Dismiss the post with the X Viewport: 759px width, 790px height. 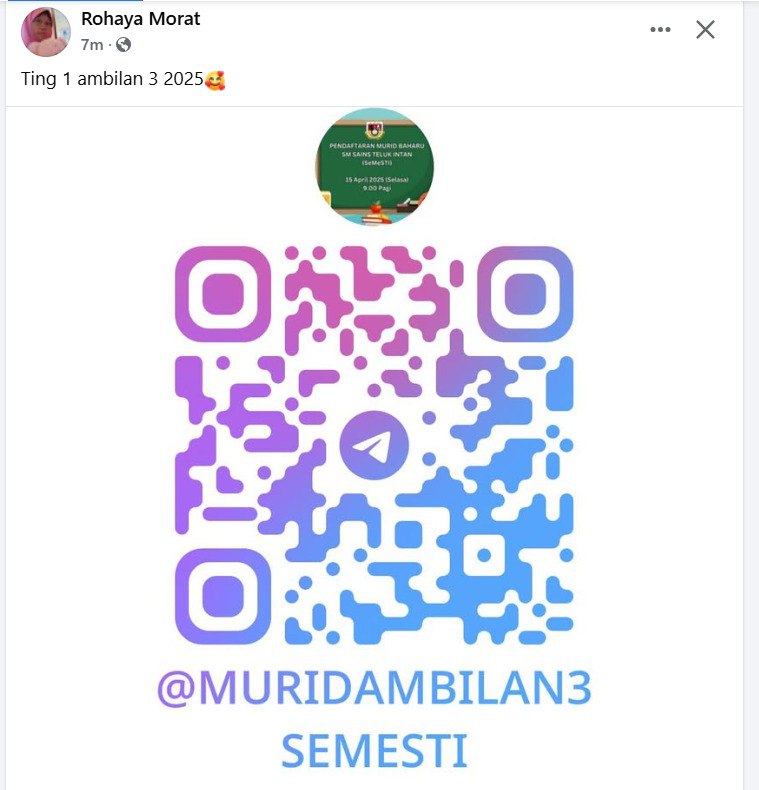pos(705,30)
